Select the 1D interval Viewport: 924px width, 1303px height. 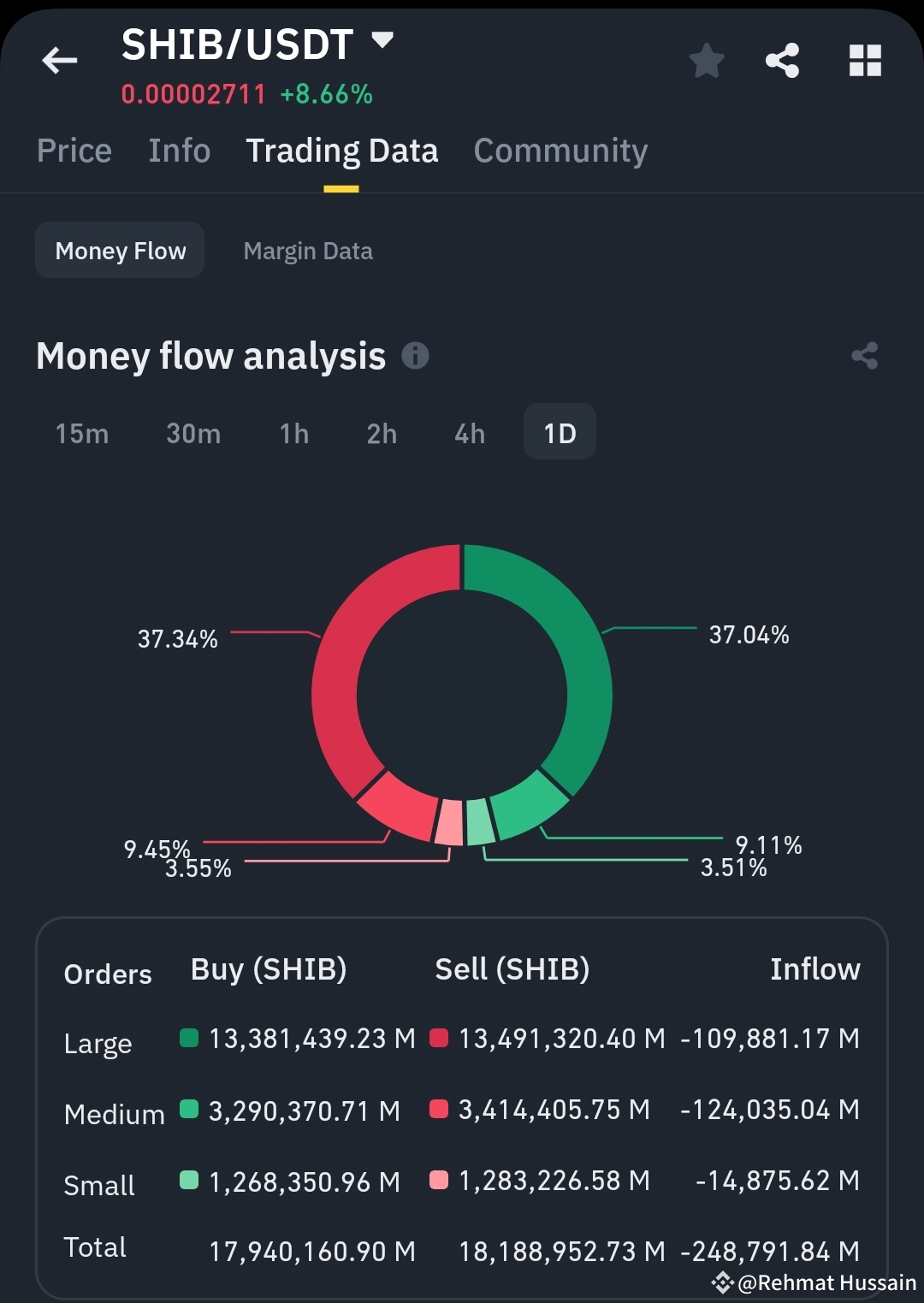(559, 432)
